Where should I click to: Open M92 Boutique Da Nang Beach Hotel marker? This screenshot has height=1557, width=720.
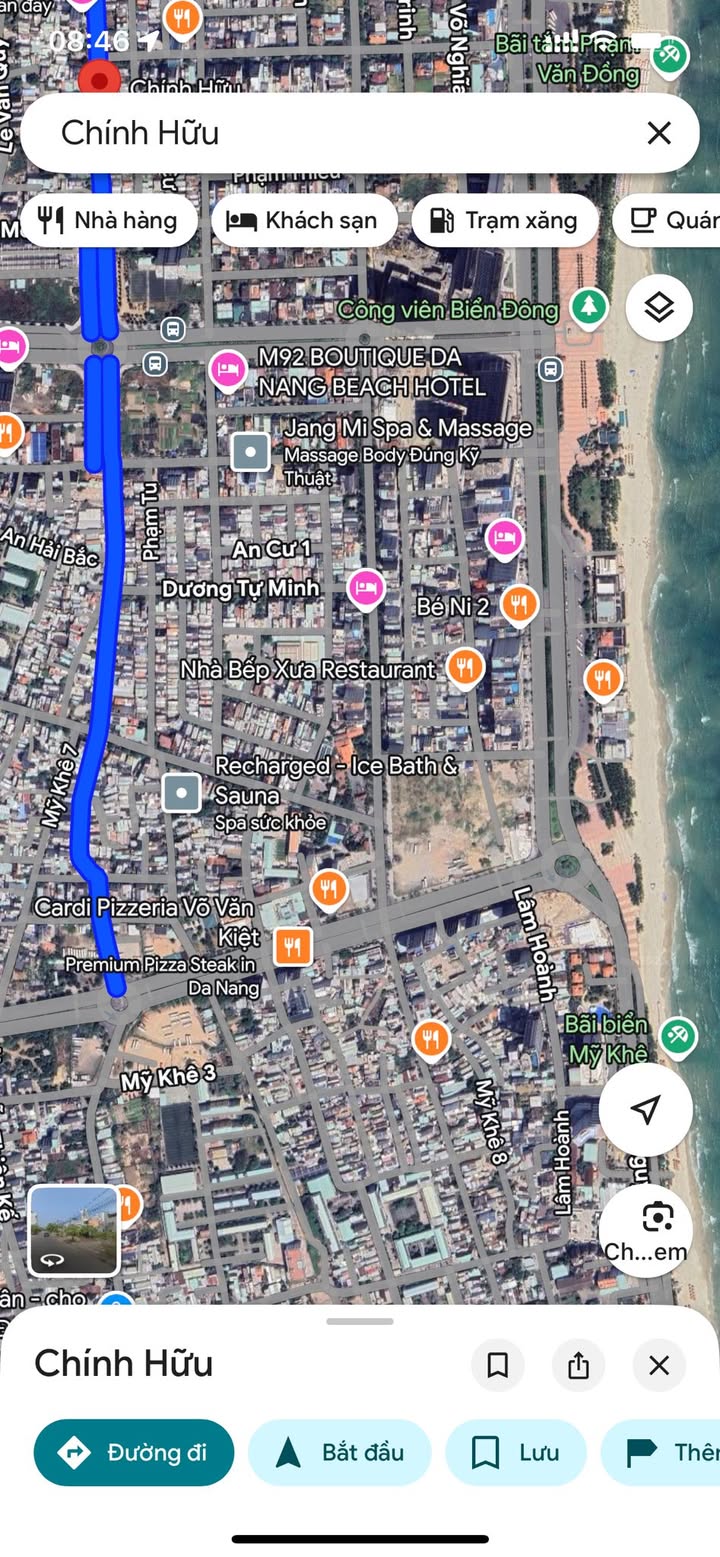click(228, 369)
